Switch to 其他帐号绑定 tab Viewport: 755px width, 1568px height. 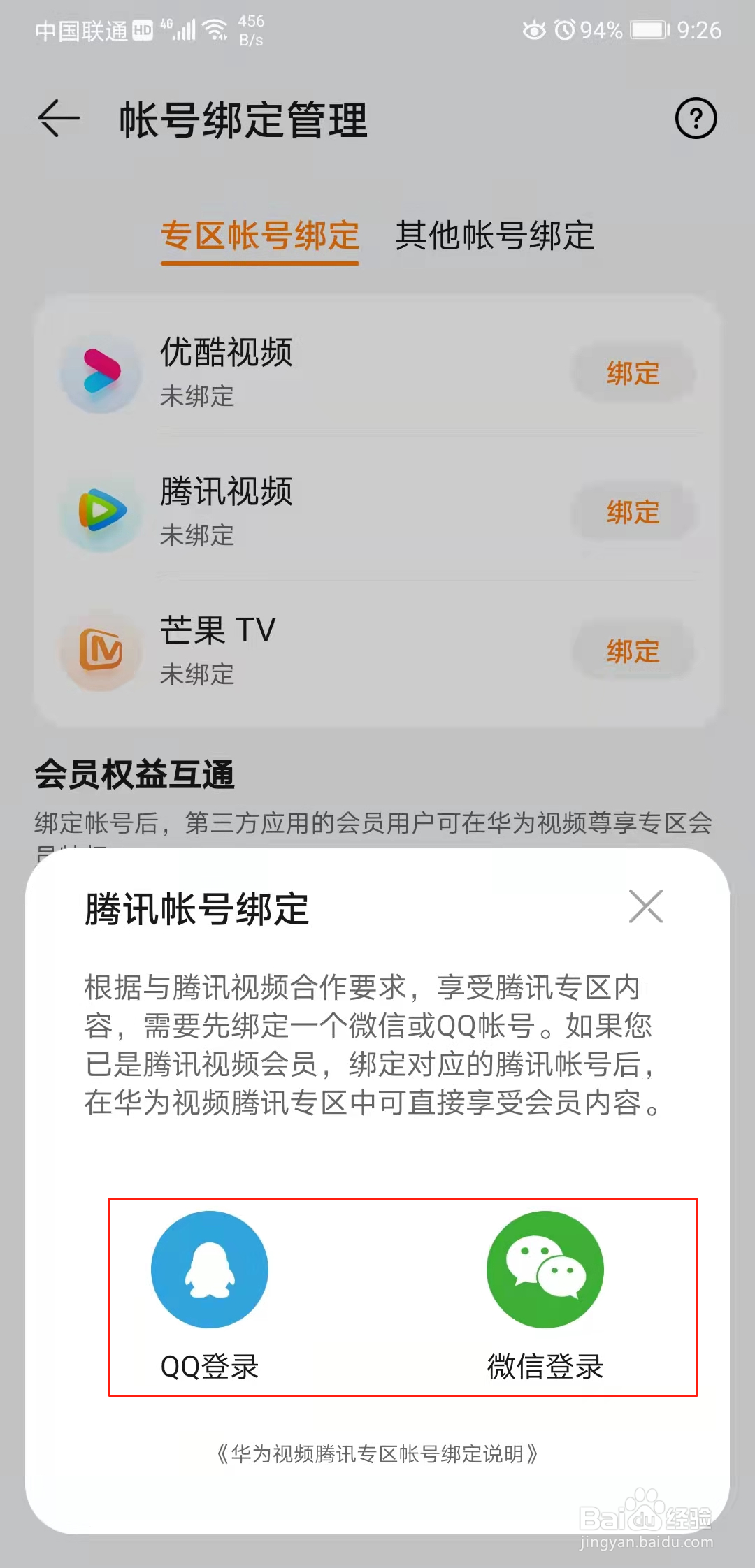pyautogui.click(x=494, y=235)
